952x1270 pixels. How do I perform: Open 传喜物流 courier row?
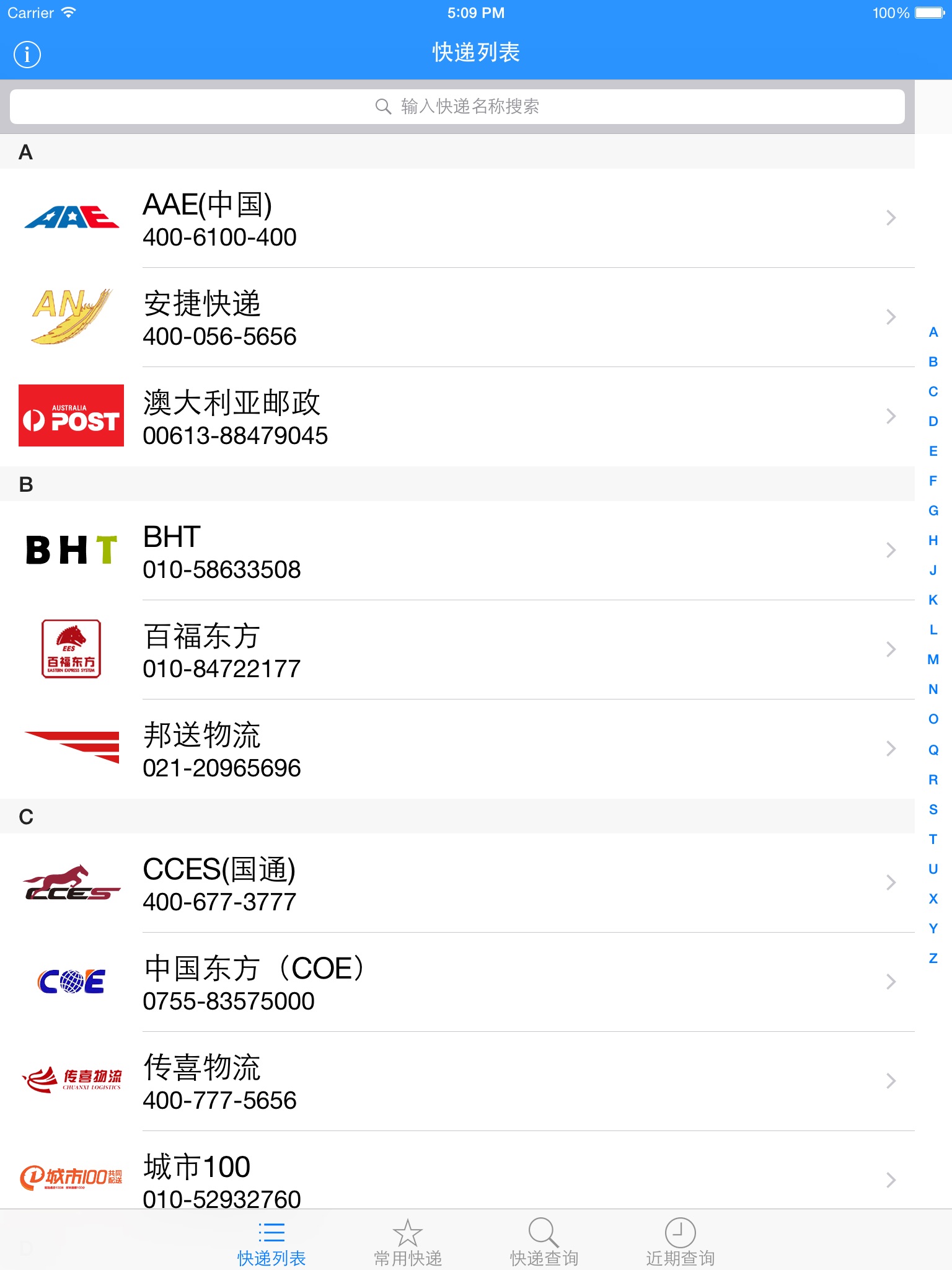click(x=457, y=1081)
